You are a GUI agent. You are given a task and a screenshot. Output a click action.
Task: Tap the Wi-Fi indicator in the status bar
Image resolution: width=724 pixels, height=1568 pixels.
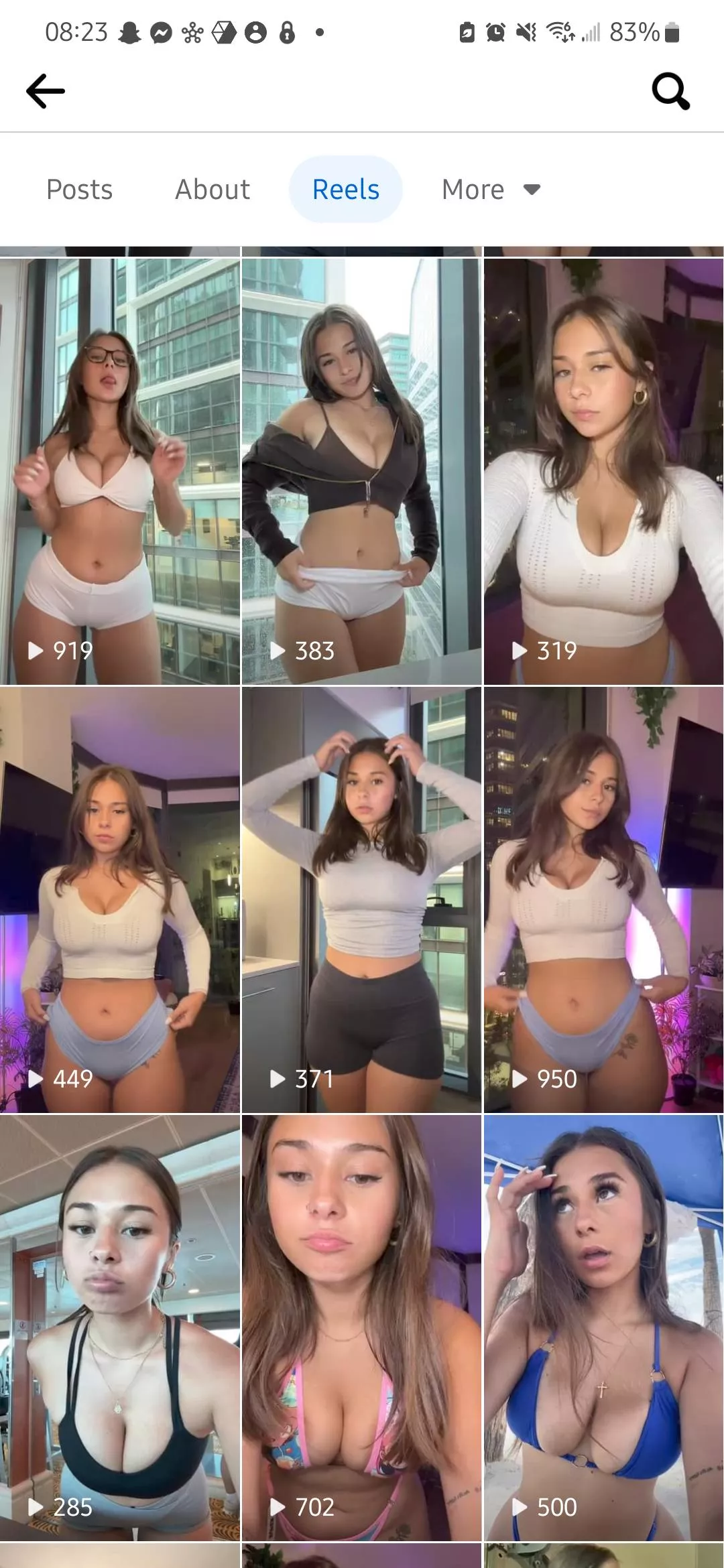pyautogui.click(x=560, y=31)
